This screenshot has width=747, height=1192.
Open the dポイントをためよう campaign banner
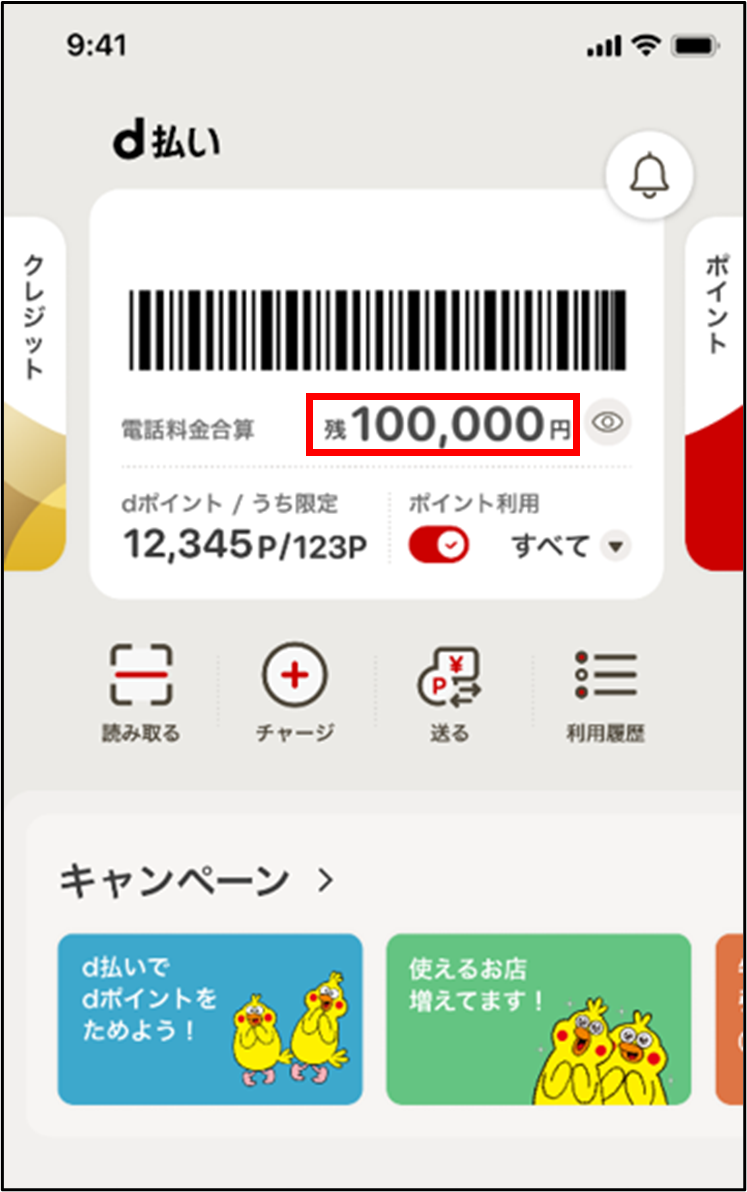pos(210,1019)
